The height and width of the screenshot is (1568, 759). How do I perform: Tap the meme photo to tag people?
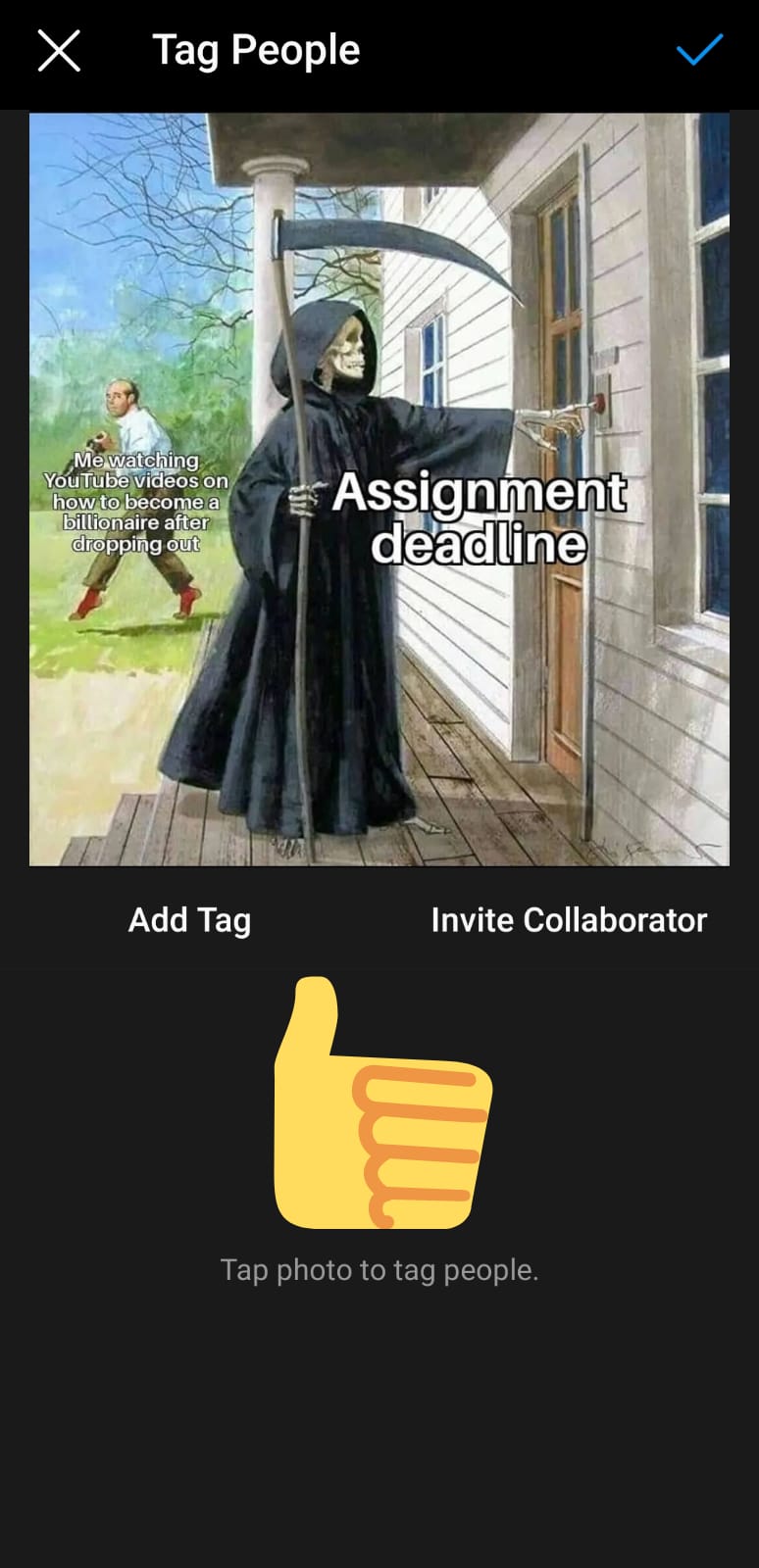click(379, 489)
